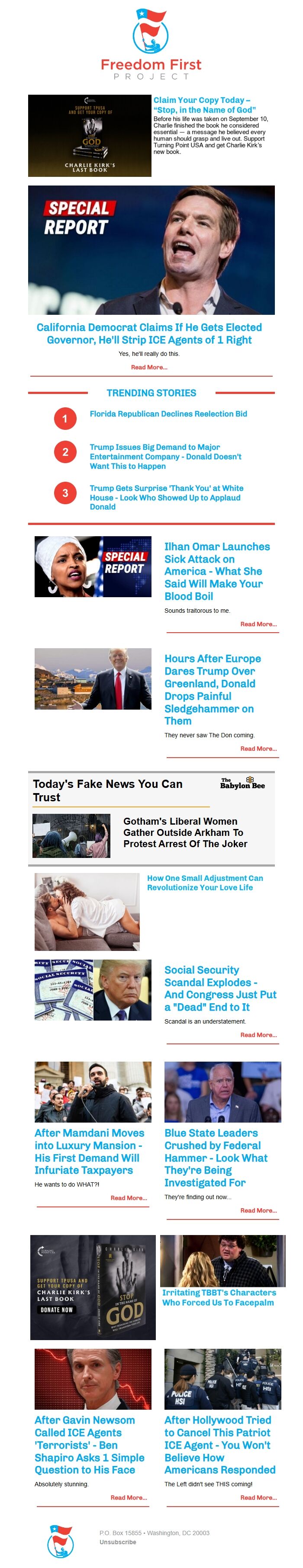
Task: Open Ilhan Omar Sick Attack article
Action: coord(216,571)
